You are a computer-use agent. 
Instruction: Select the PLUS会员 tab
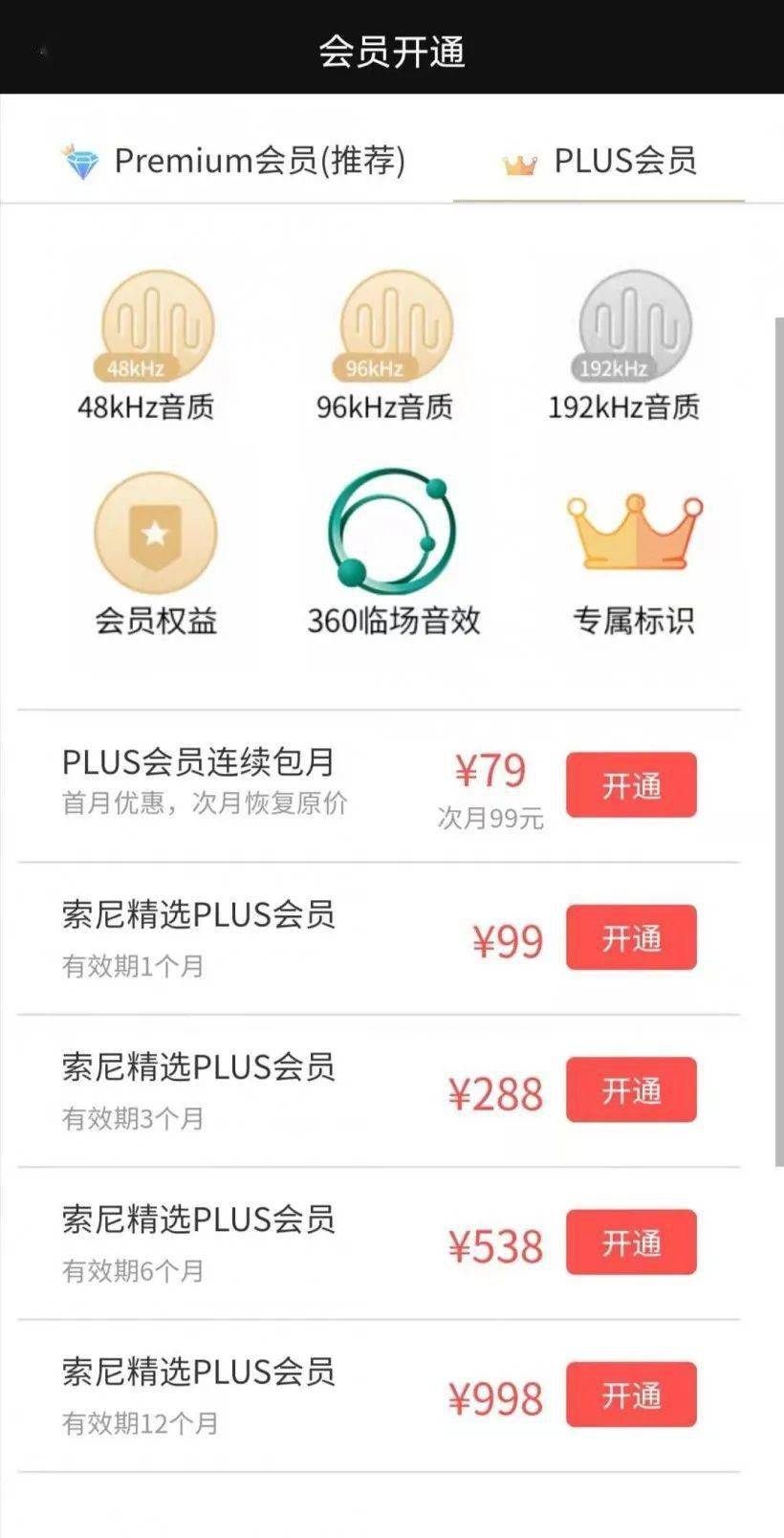pyautogui.click(x=599, y=161)
